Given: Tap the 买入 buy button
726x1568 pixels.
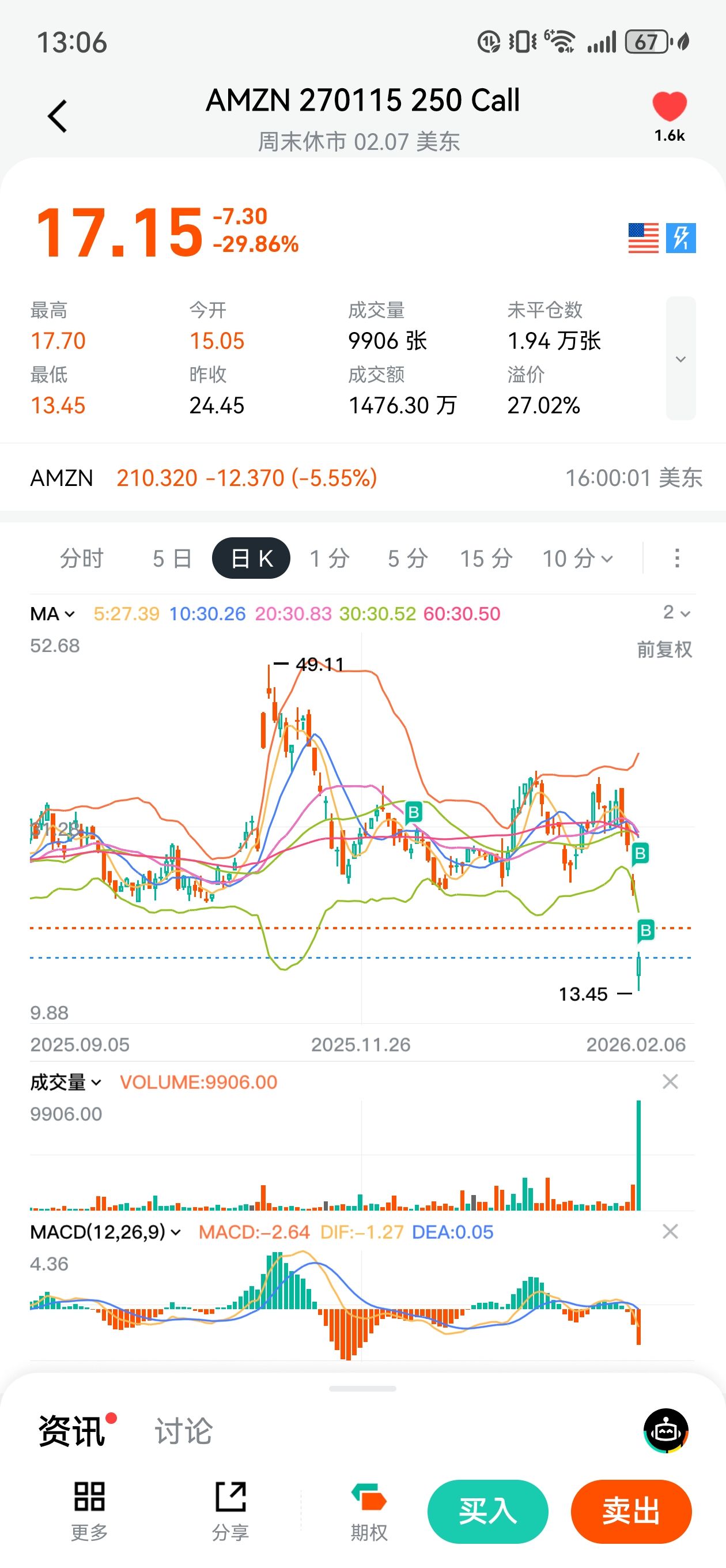Looking at the screenshot, I should coord(487,1512).
